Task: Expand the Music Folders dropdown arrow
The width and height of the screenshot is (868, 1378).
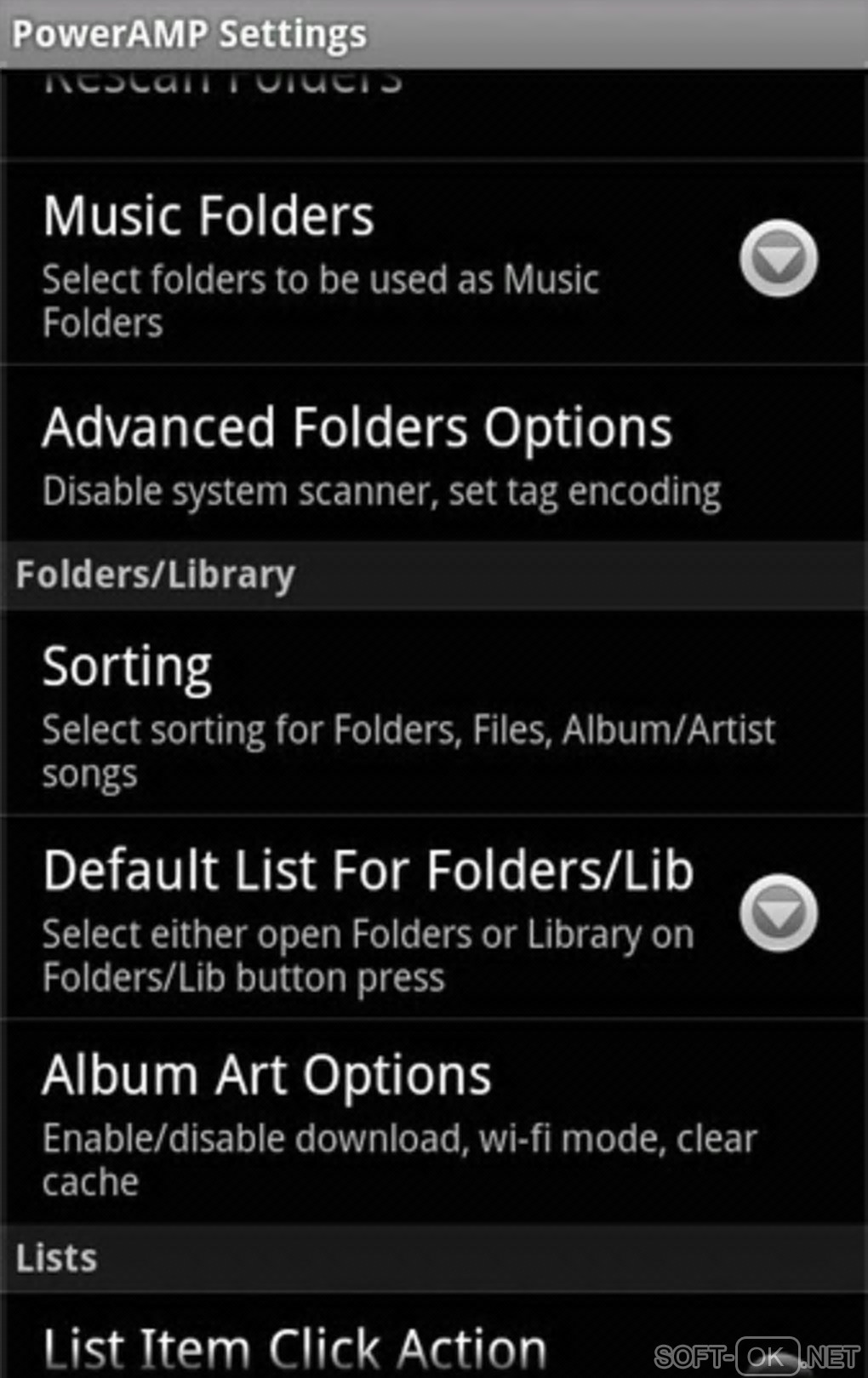Action: (779, 258)
